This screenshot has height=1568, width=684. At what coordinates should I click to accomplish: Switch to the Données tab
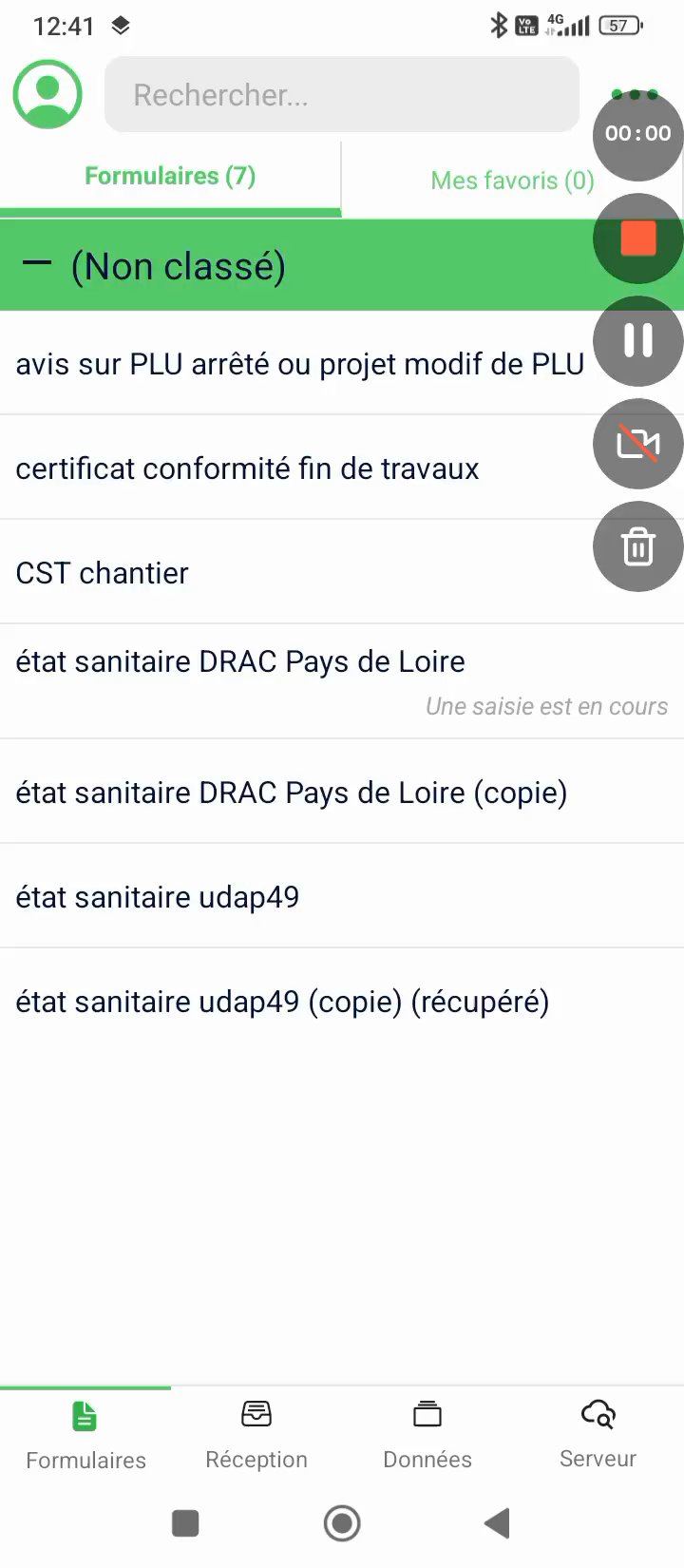[x=427, y=1435]
